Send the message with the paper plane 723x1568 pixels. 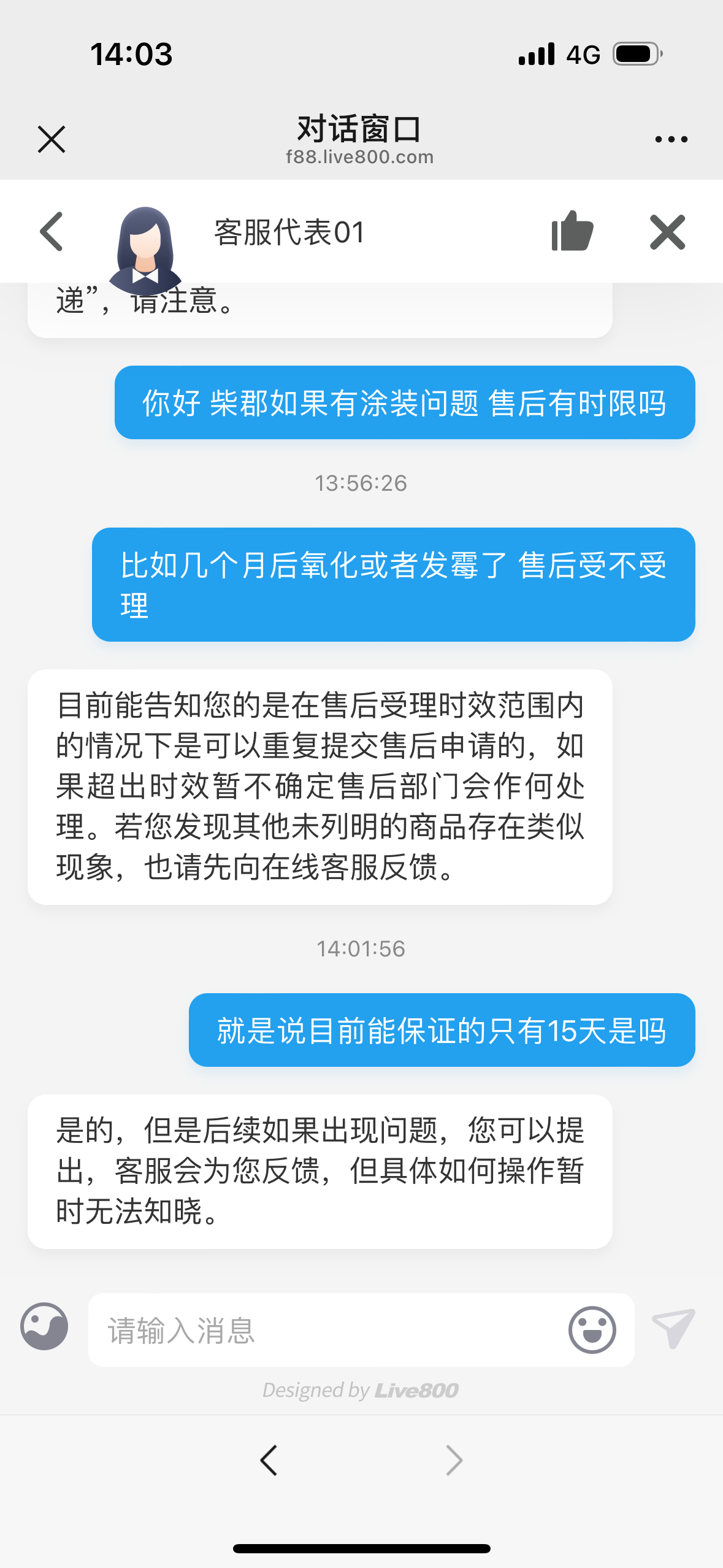673,1329
